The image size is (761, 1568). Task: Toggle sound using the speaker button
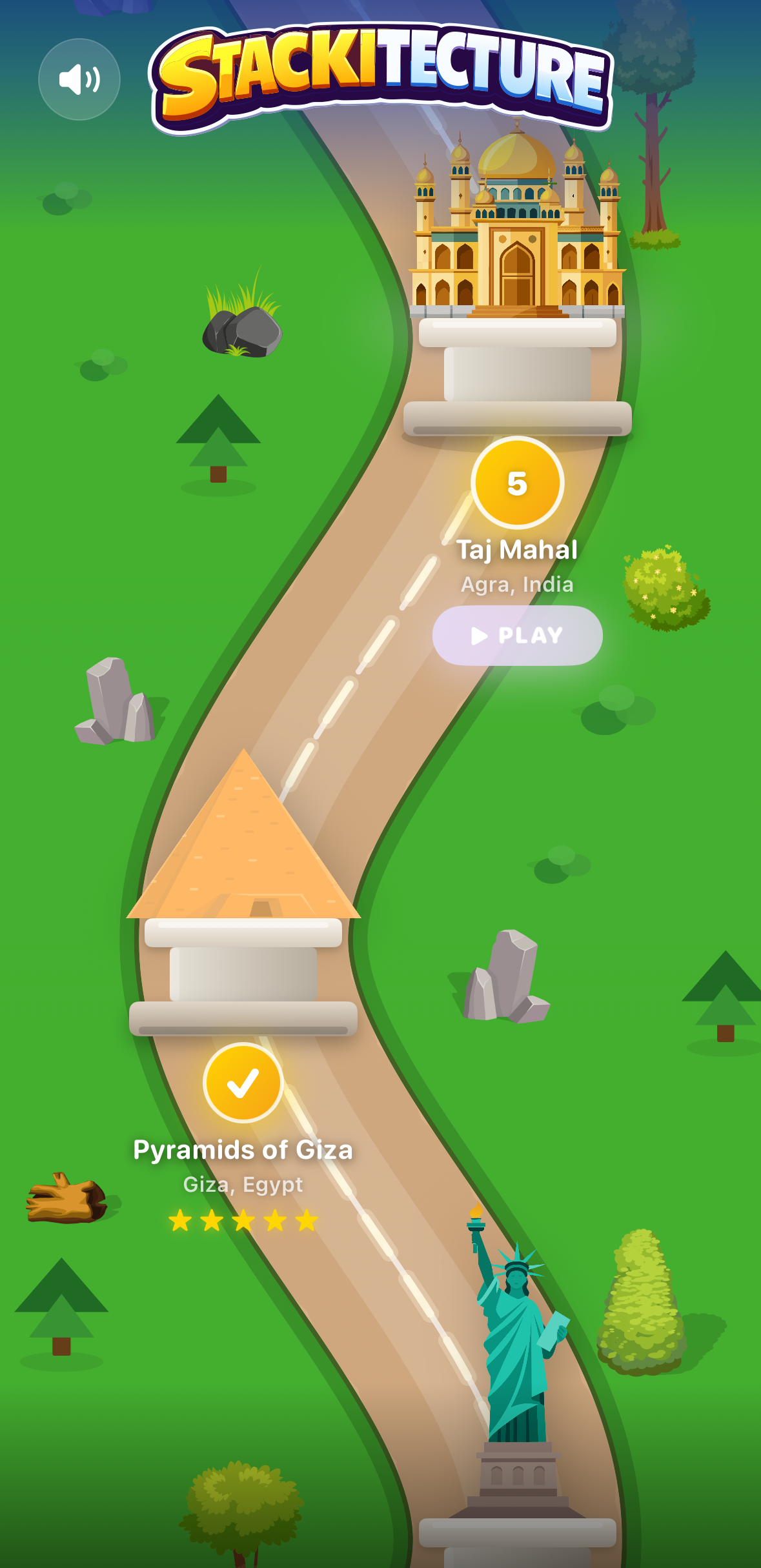(x=79, y=79)
